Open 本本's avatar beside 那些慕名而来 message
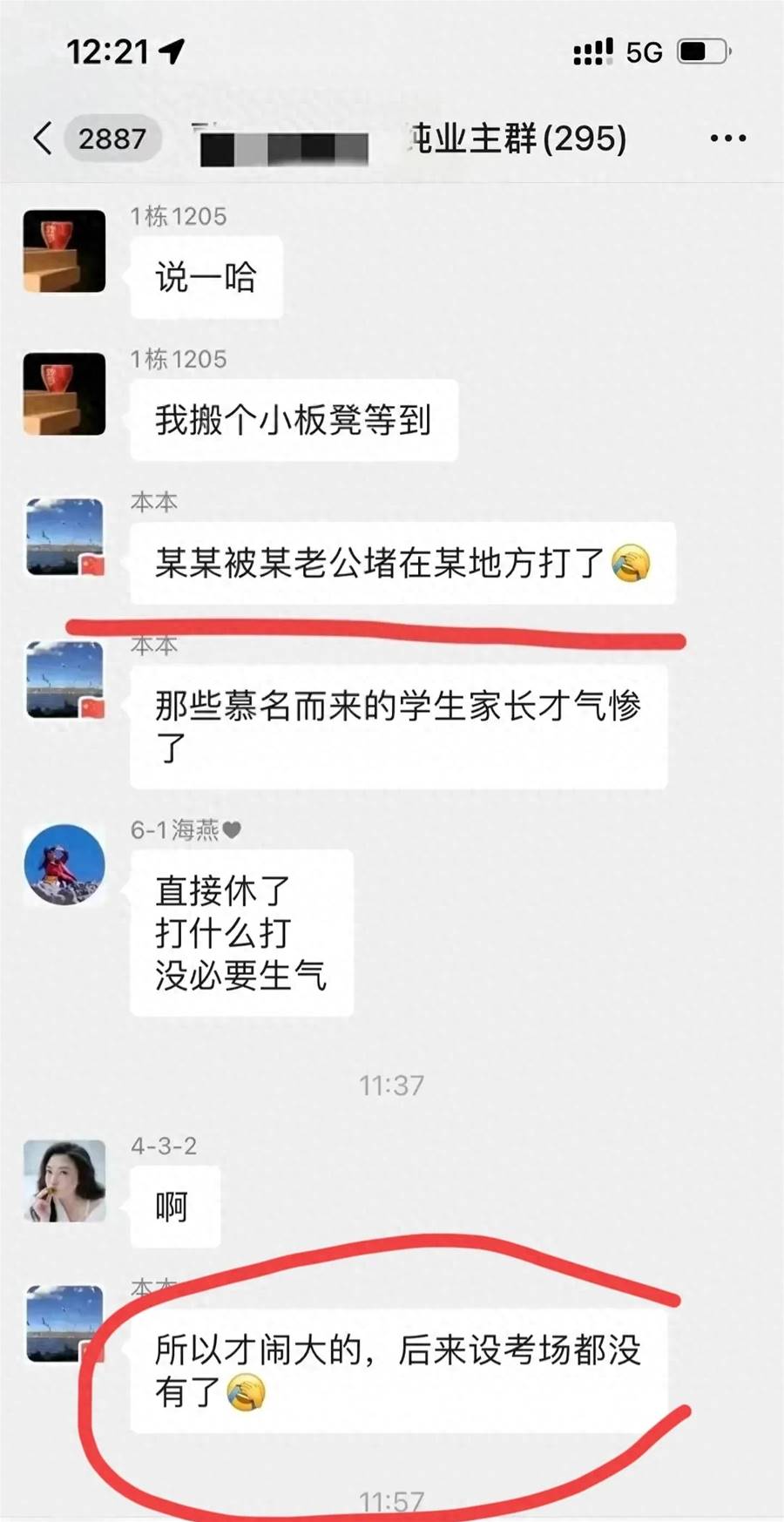Viewport: 784px width, 1522px height. pos(64,680)
